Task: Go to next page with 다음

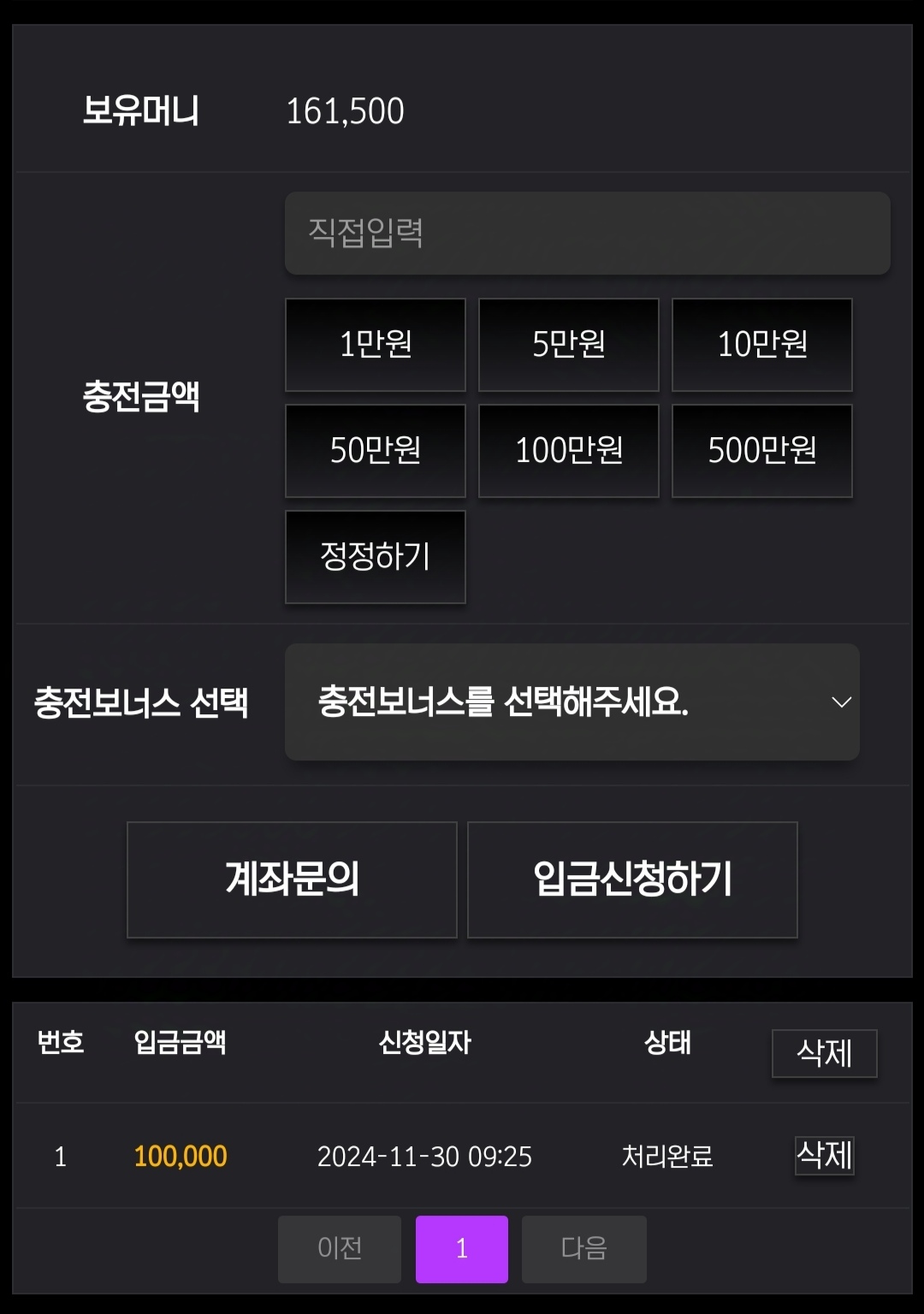Action: coord(583,1249)
